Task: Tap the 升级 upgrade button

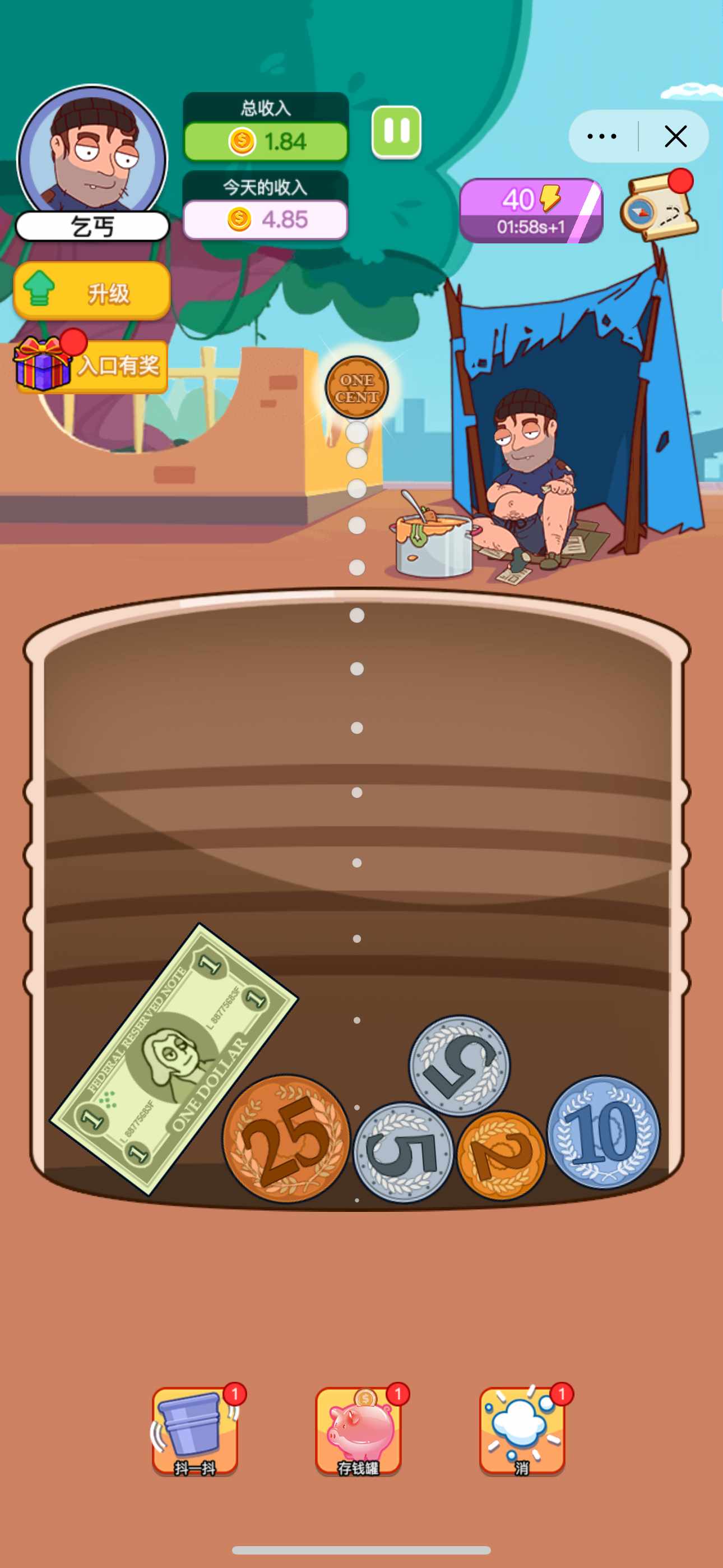Action: tap(92, 292)
